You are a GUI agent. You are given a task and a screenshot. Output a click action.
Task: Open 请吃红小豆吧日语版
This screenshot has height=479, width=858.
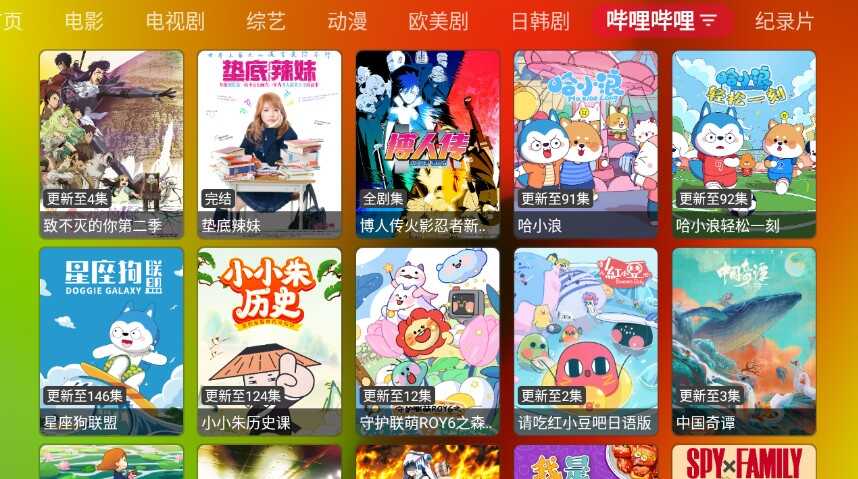pos(586,340)
